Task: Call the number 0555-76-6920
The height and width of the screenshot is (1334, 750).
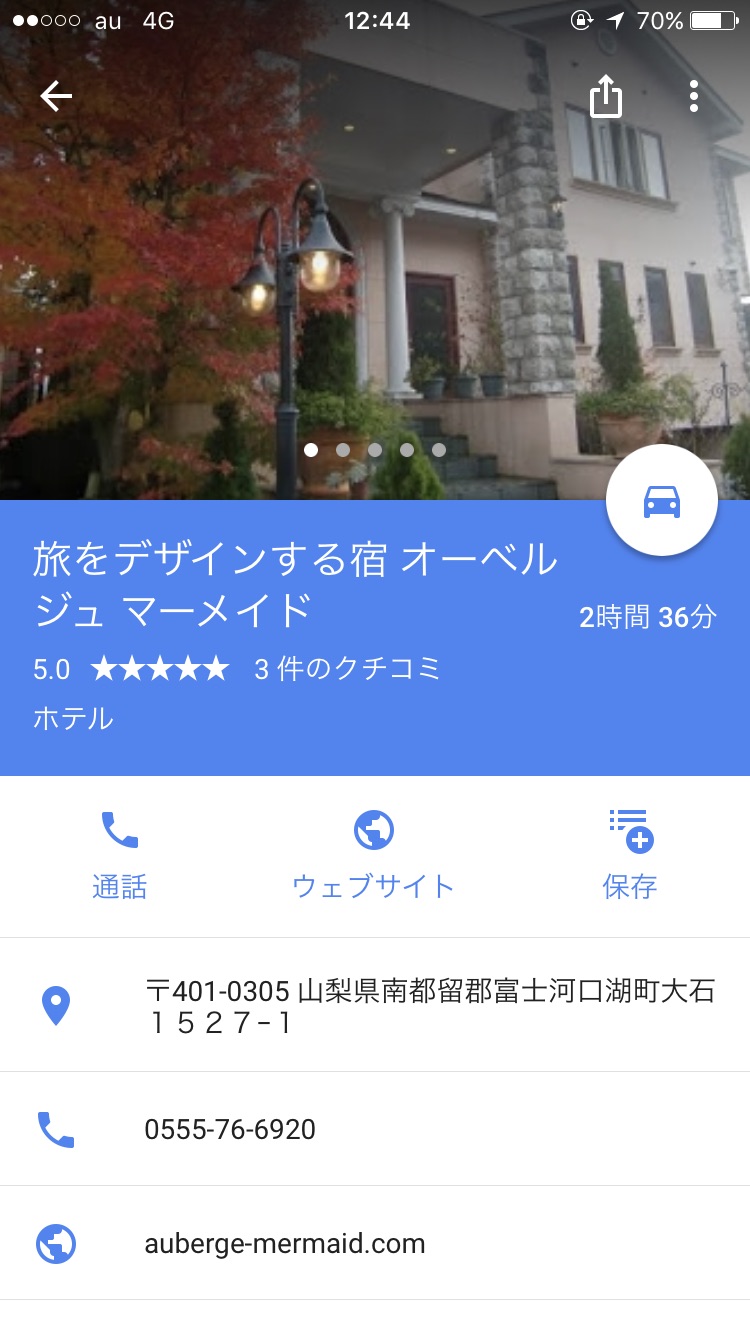Action: (230, 1129)
